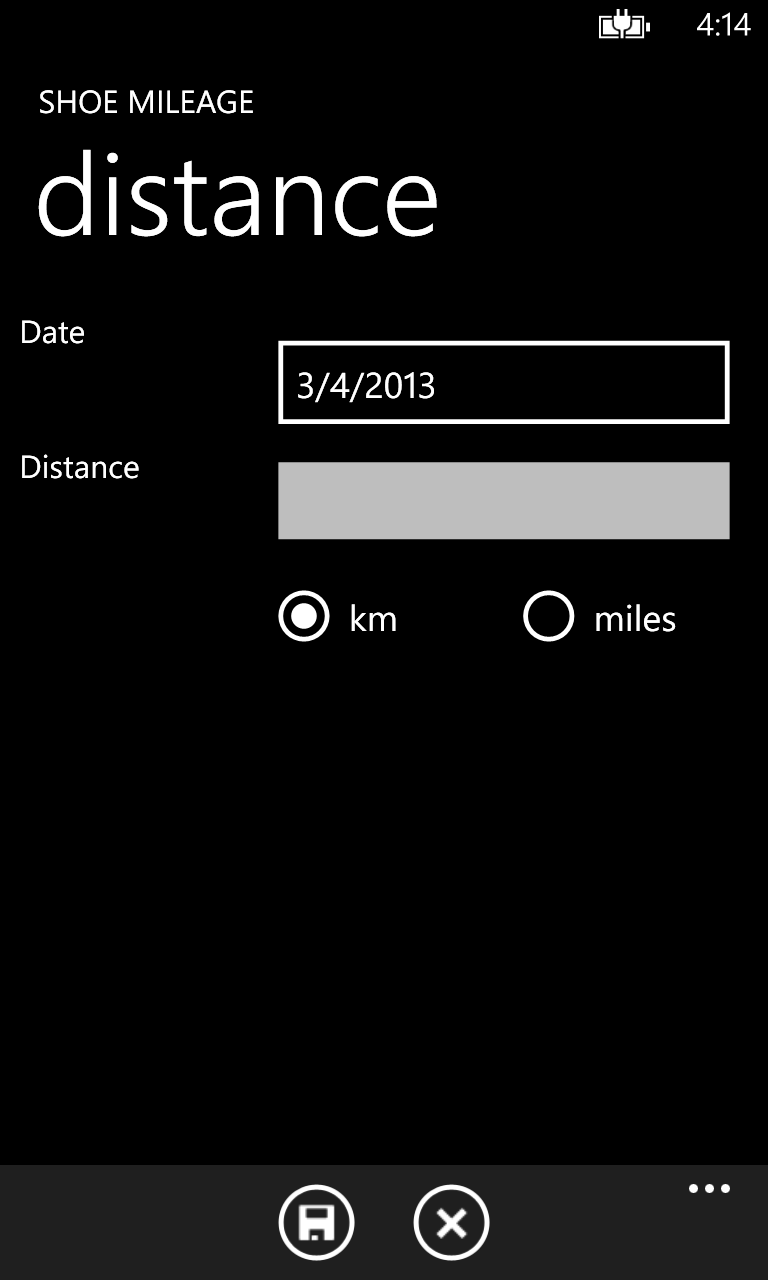Viewport: 768px width, 1280px height.
Task: Discard the entry with the X button
Action: coord(451,1221)
